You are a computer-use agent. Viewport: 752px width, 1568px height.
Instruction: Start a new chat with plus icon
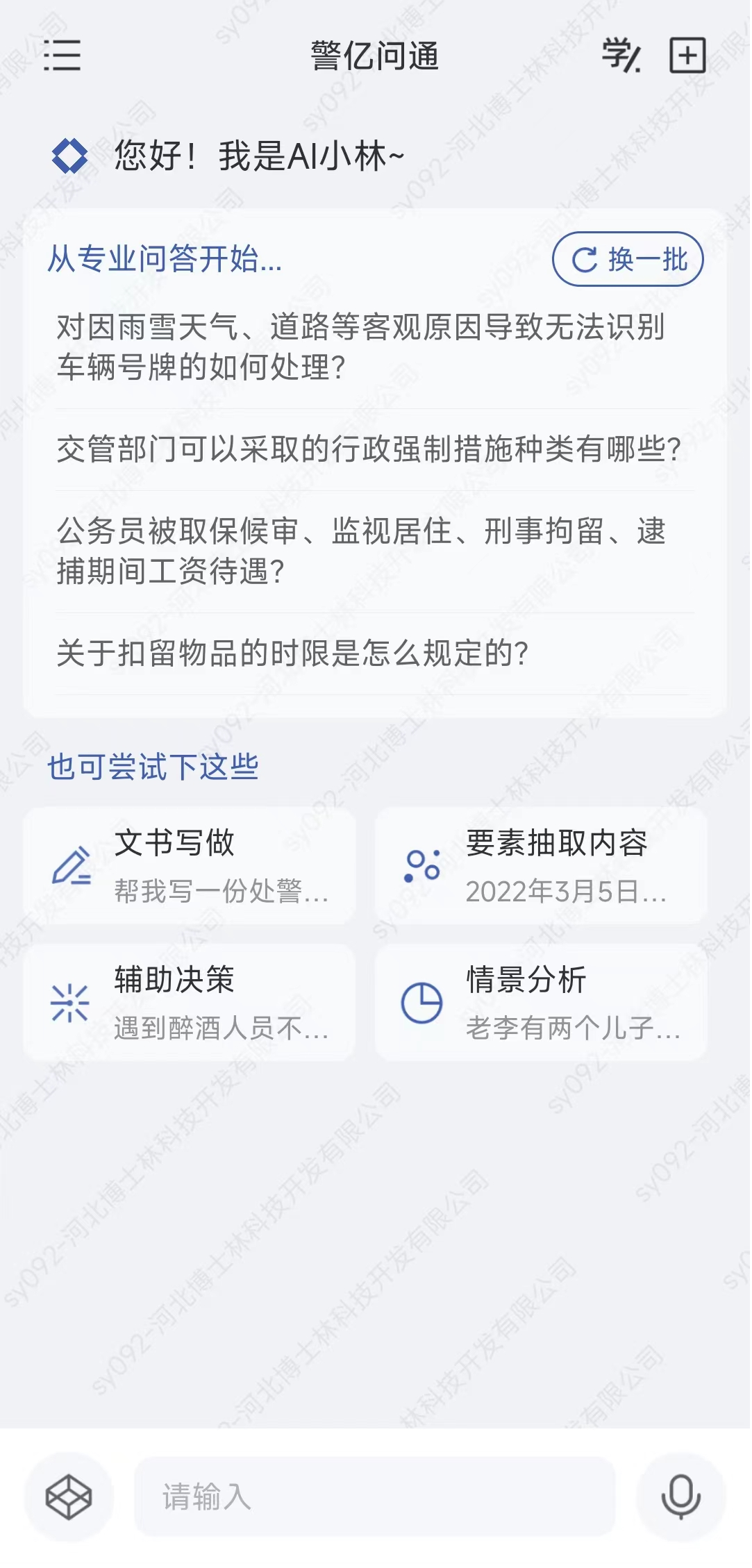click(687, 56)
